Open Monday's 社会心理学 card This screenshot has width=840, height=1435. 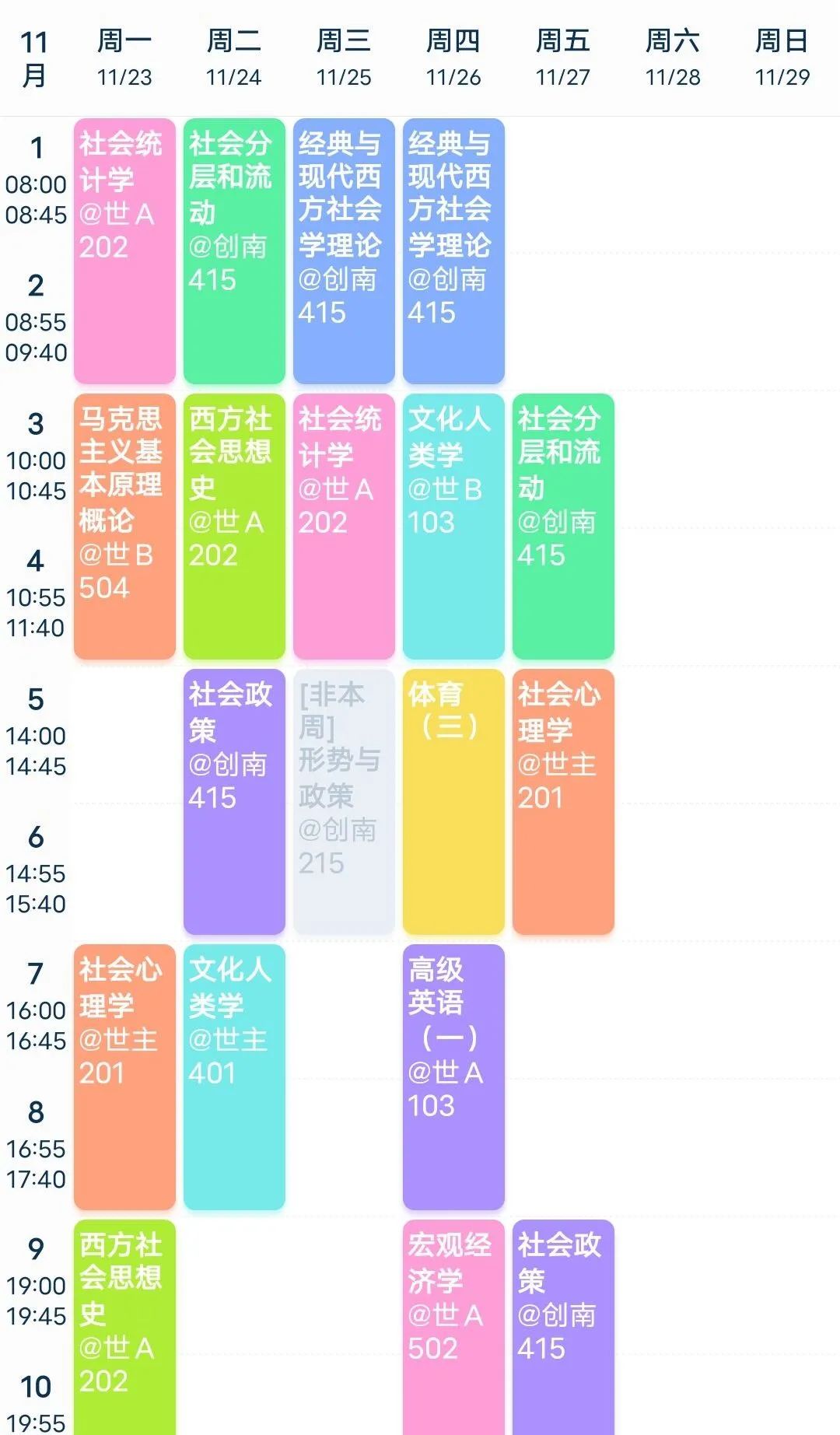[124, 1077]
